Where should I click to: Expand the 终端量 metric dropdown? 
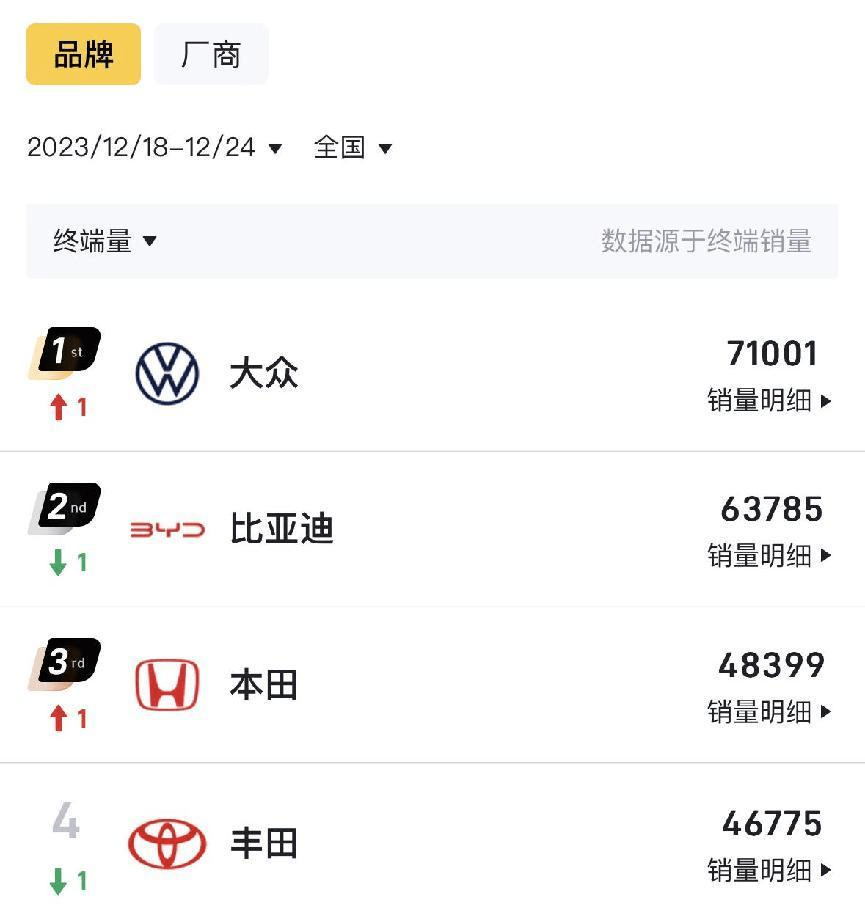pyautogui.click(x=105, y=241)
